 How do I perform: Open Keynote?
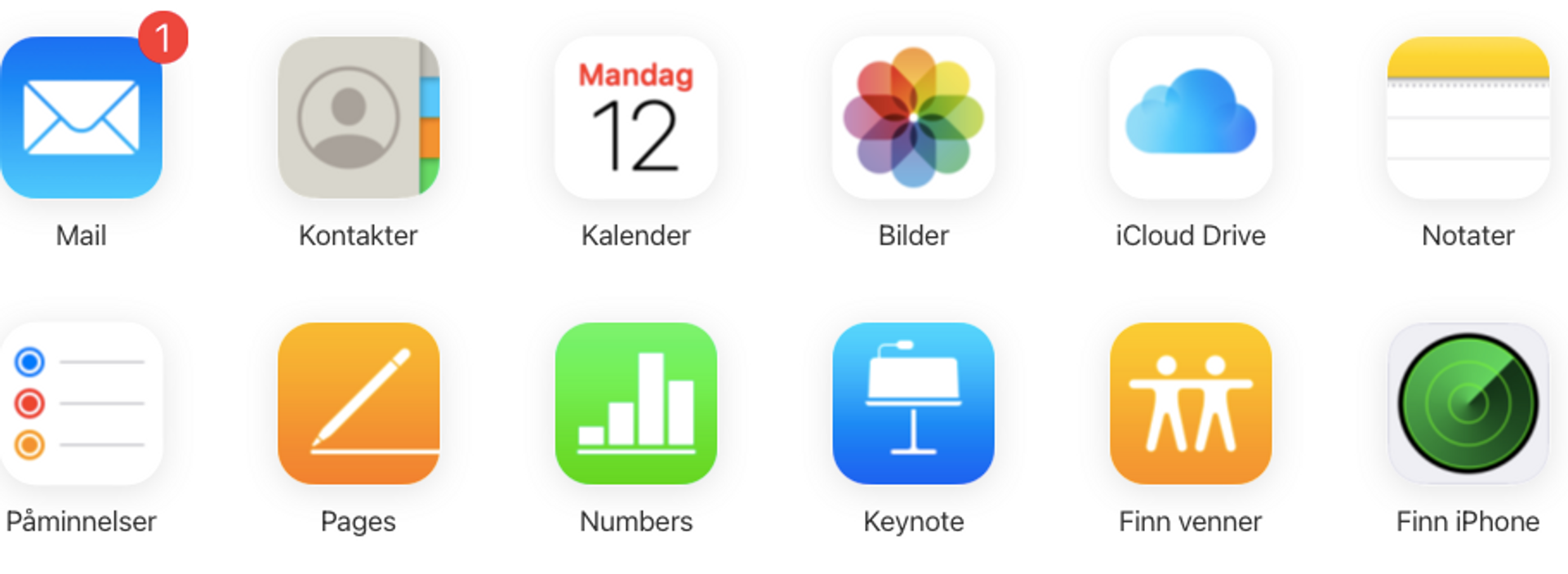coord(913,403)
